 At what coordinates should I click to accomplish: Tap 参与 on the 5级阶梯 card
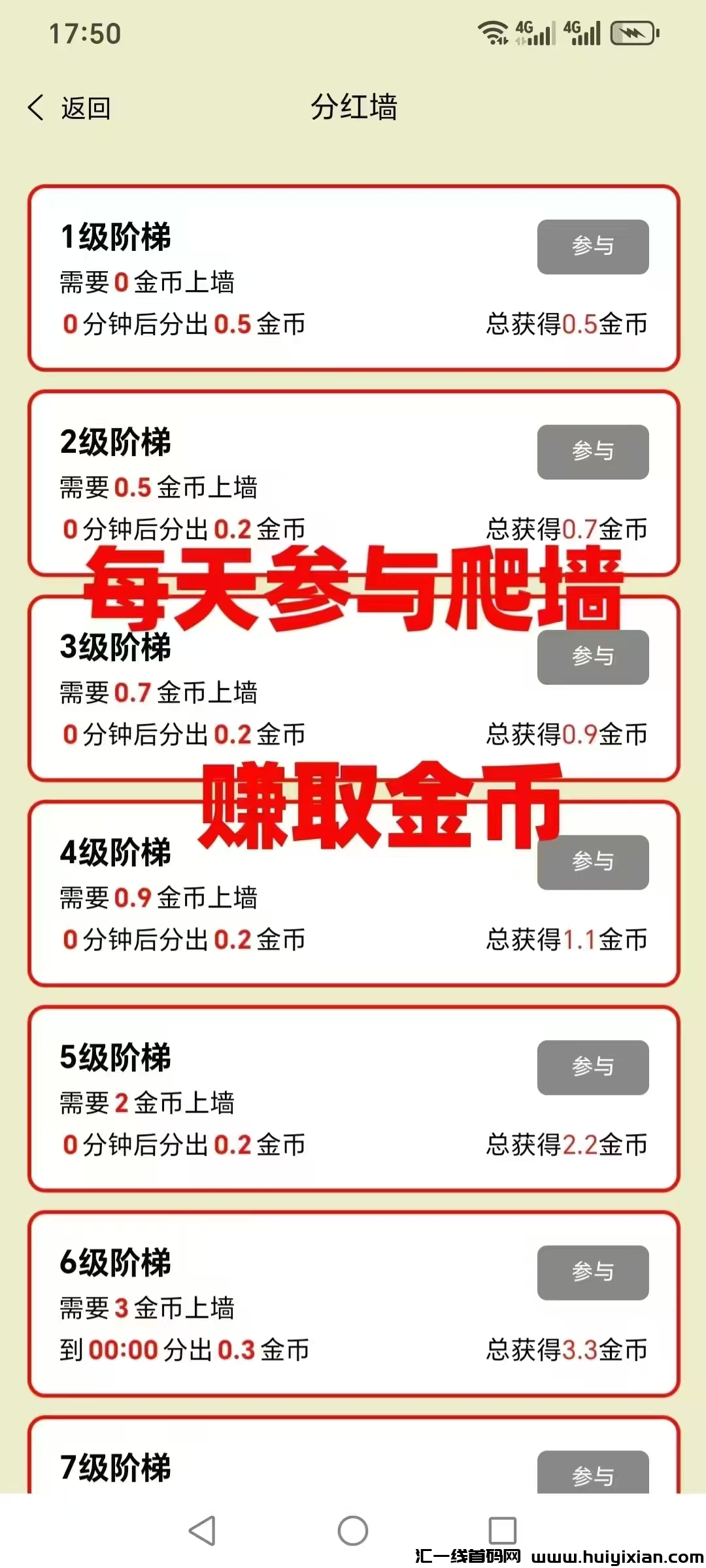pyautogui.click(x=592, y=1068)
